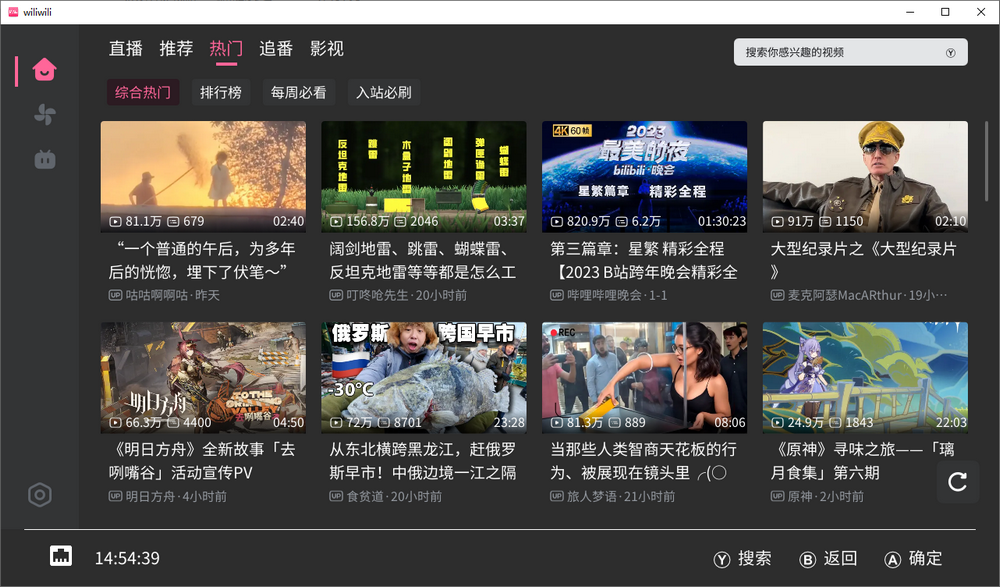Refresh the video list

[957, 482]
